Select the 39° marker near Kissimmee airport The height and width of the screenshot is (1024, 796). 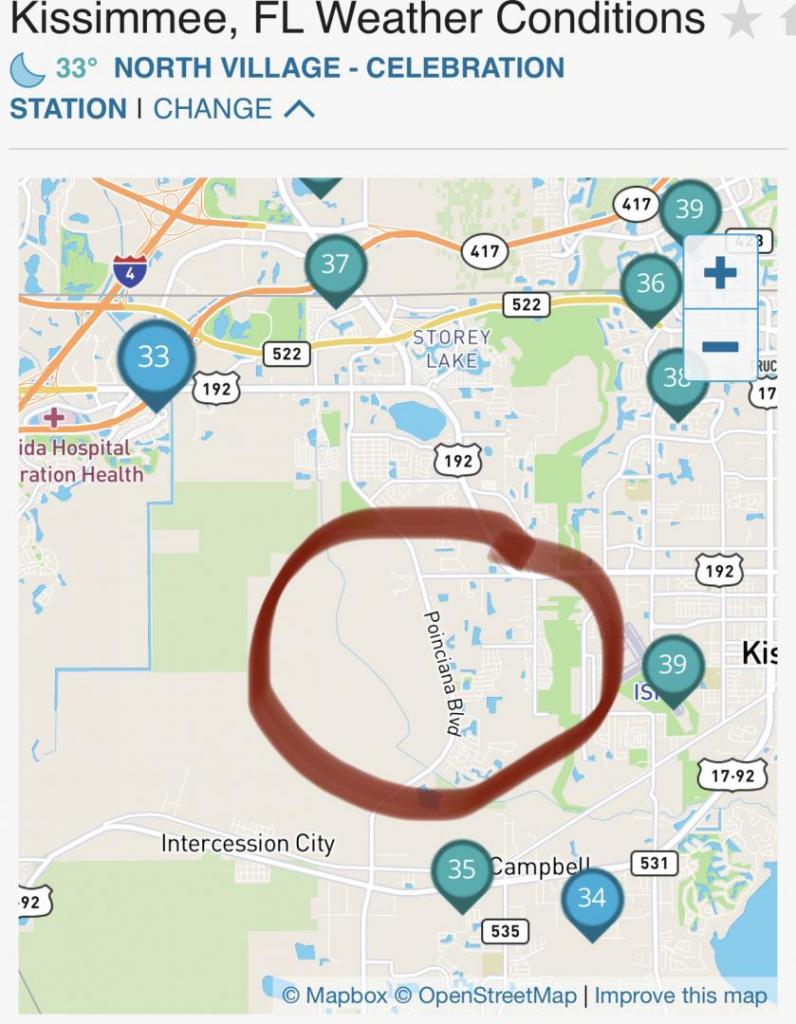click(x=673, y=664)
